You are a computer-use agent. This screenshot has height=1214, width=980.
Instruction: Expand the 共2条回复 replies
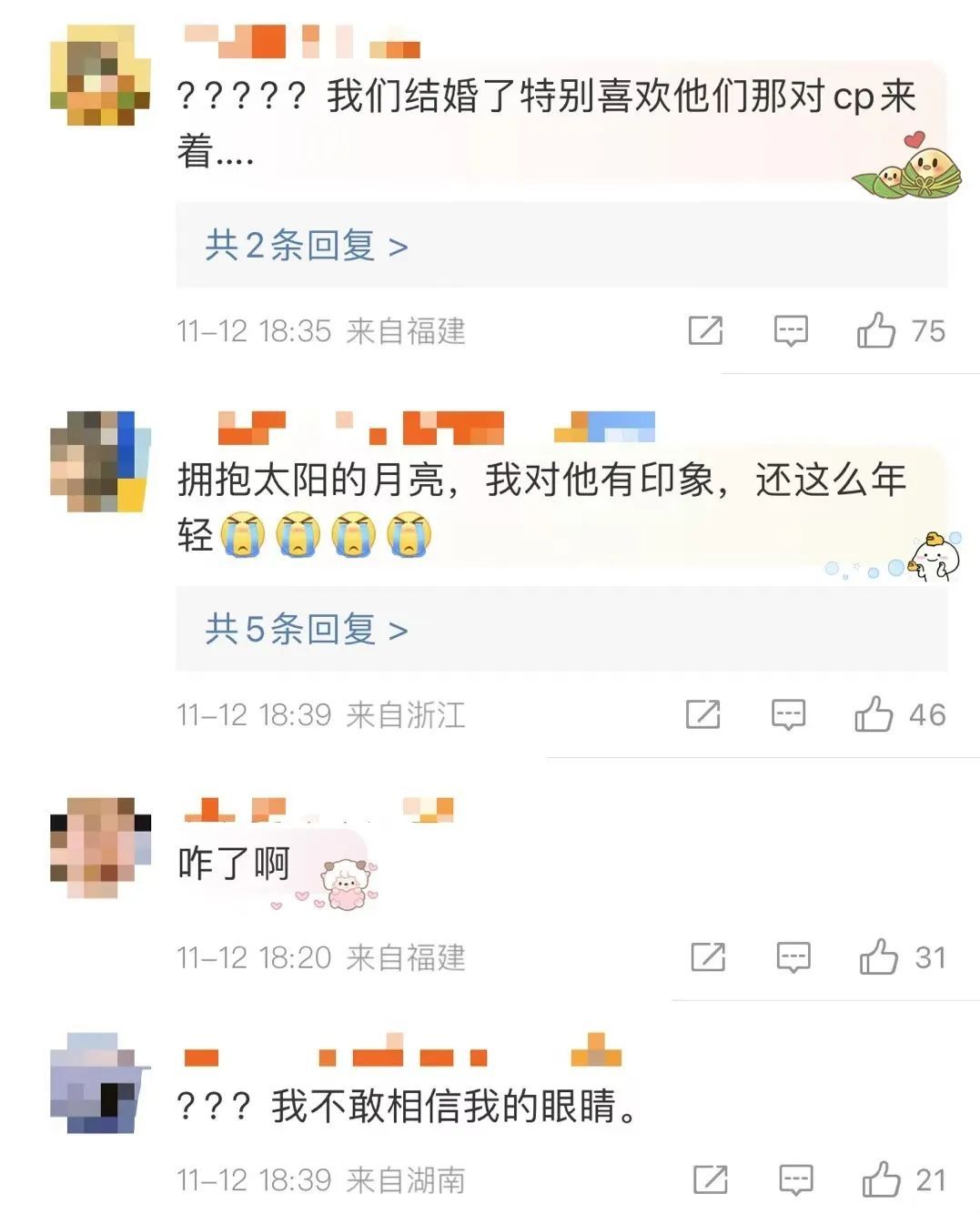click(x=306, y=246)
